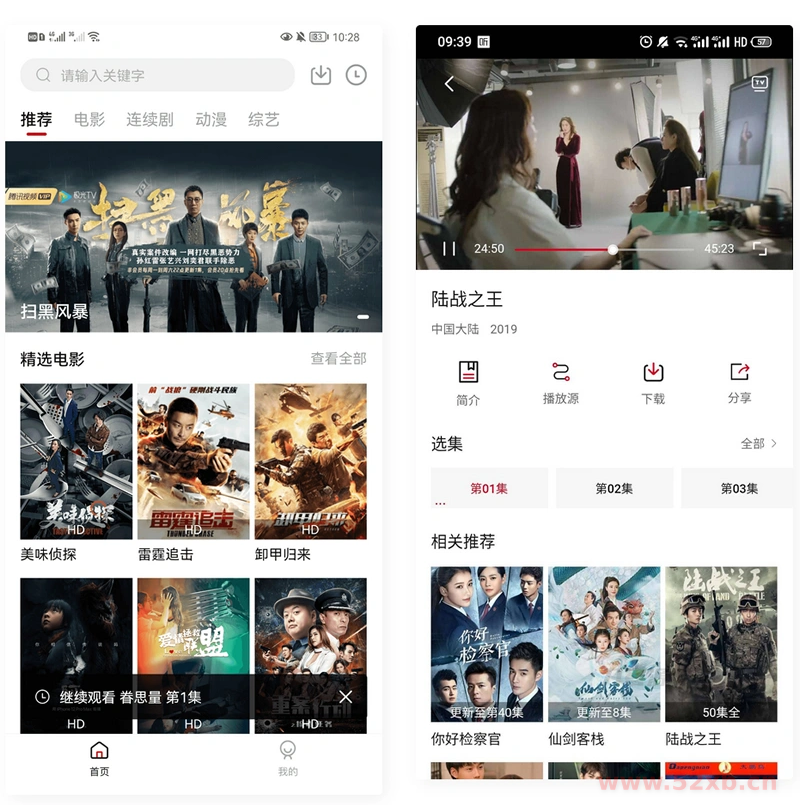
Task: Open 查看全部 to see all featured movies
Action: coord(338,357)
